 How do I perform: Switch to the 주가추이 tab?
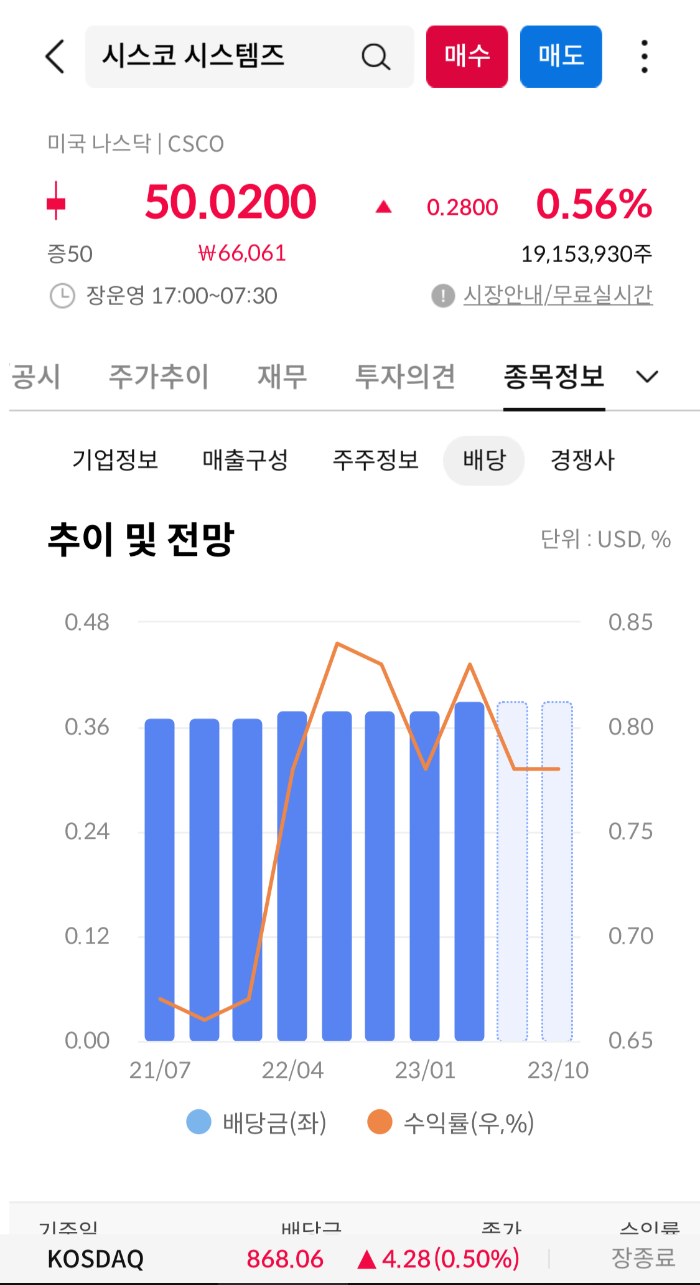click(158, 377)
